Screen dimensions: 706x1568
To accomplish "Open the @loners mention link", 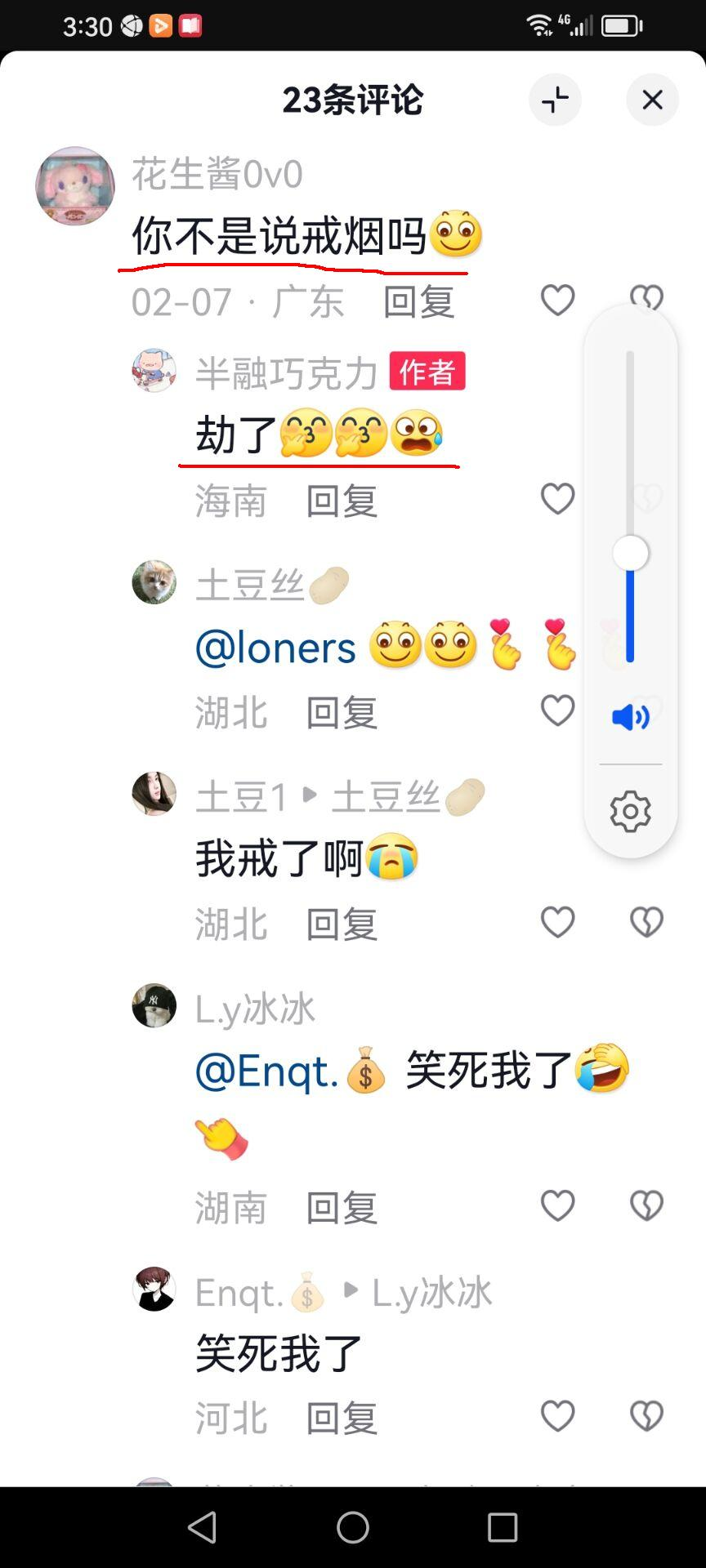I will [x=275, y=648].
